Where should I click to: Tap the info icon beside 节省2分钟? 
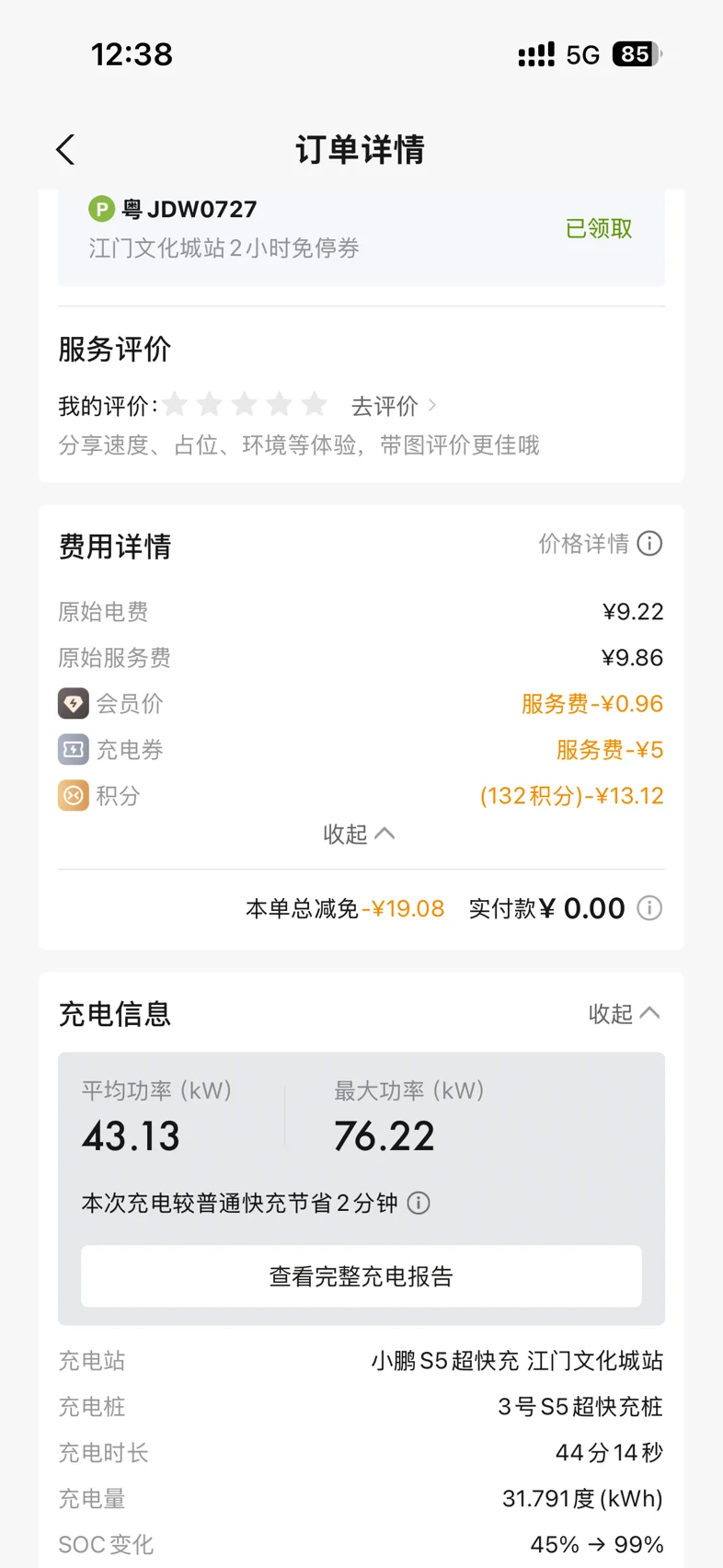[x=419, y=1204]
